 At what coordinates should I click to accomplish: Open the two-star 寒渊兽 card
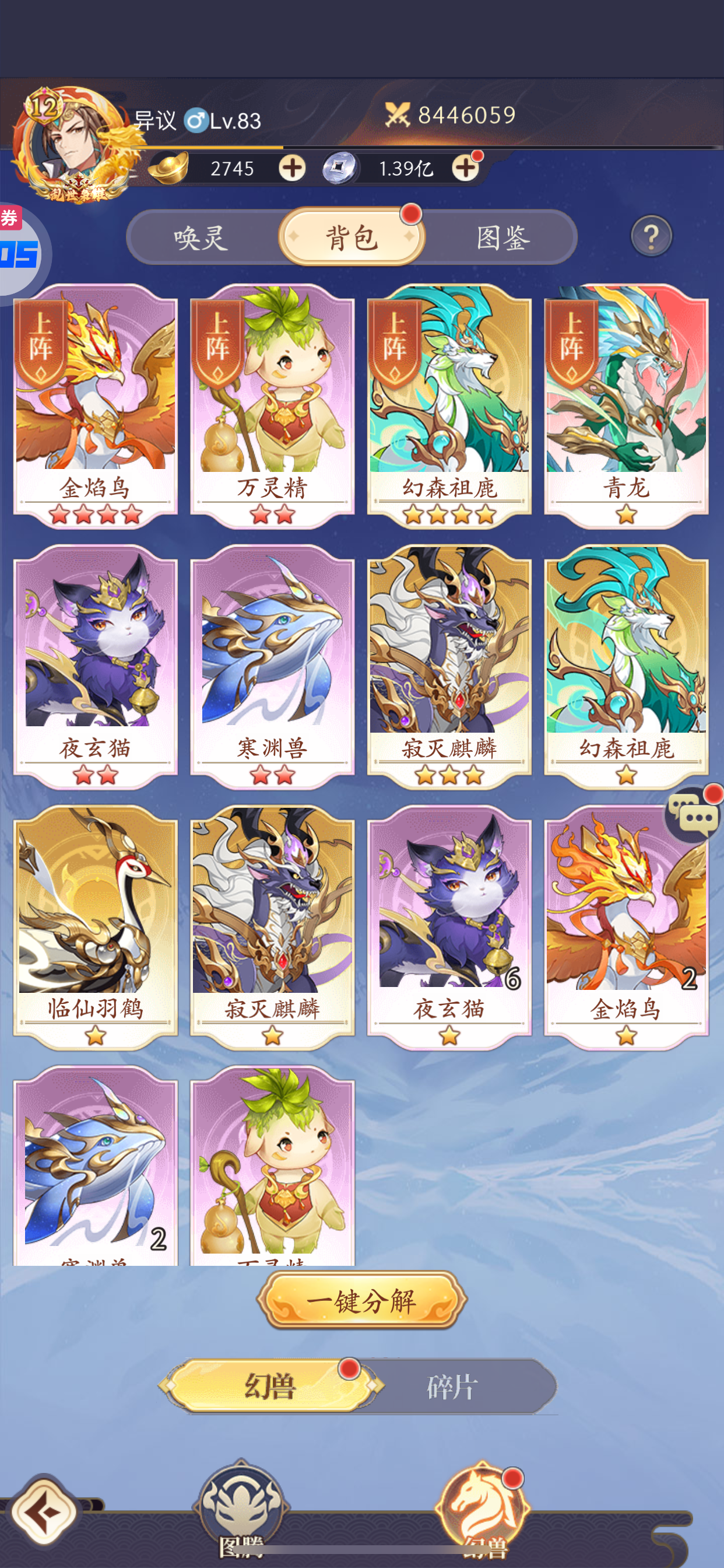click(272, 667)
